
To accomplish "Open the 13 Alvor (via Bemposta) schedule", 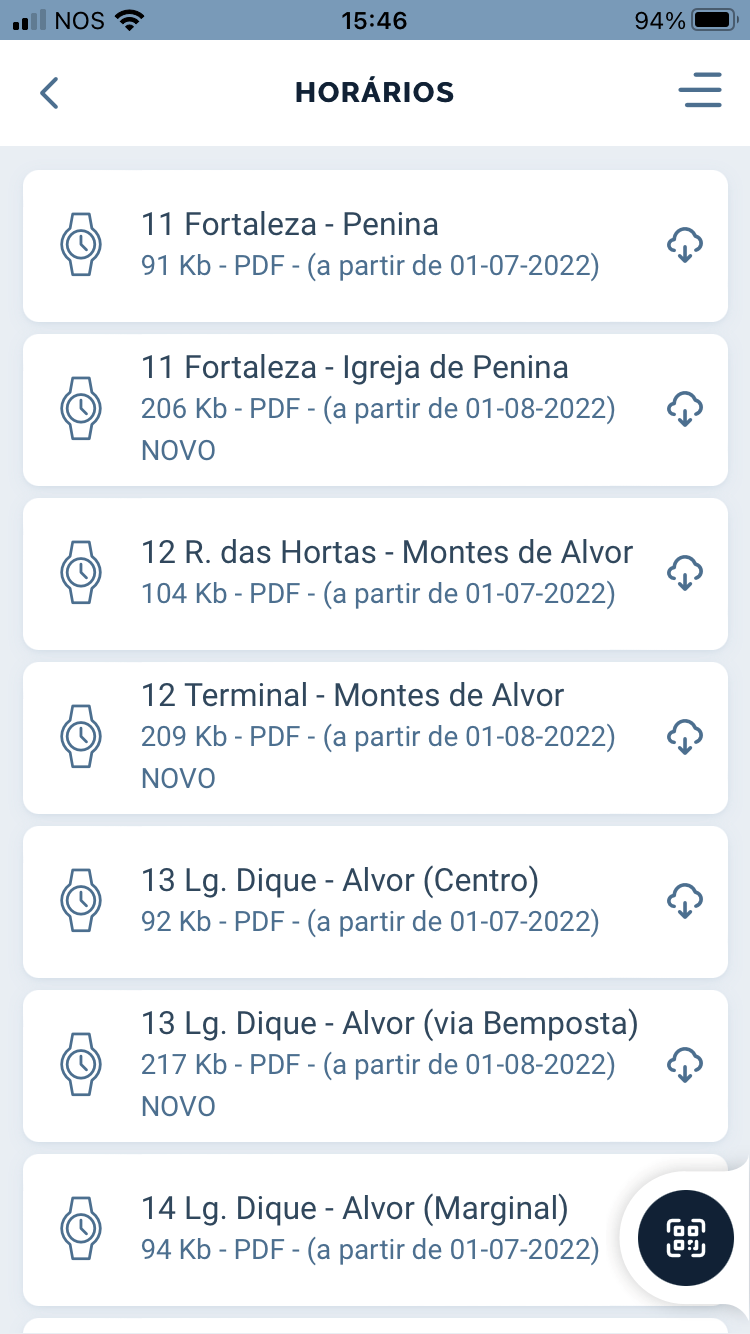I will [375, 1066].
